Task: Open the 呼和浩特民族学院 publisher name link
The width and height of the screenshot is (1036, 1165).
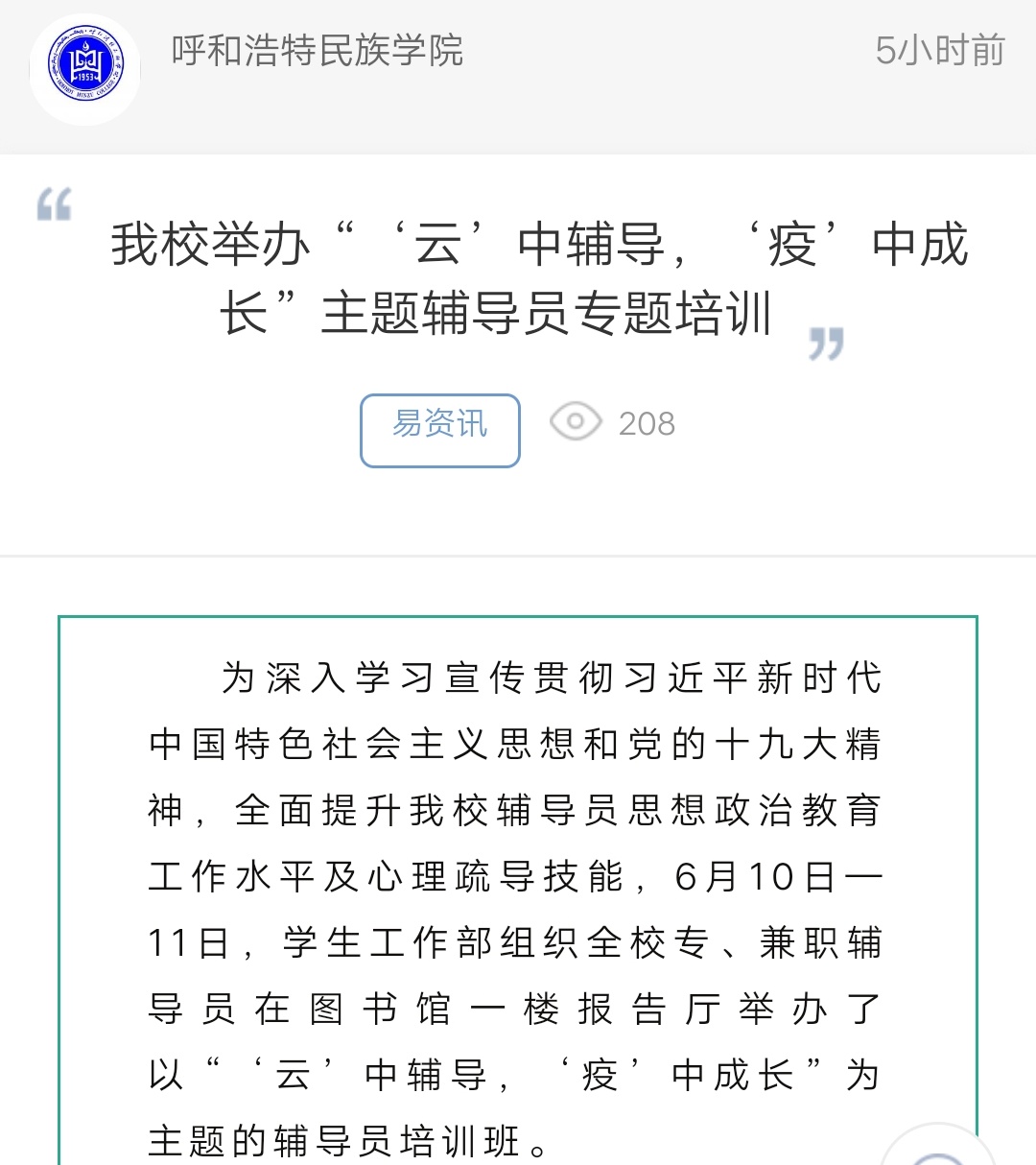Action: point(318,51)
